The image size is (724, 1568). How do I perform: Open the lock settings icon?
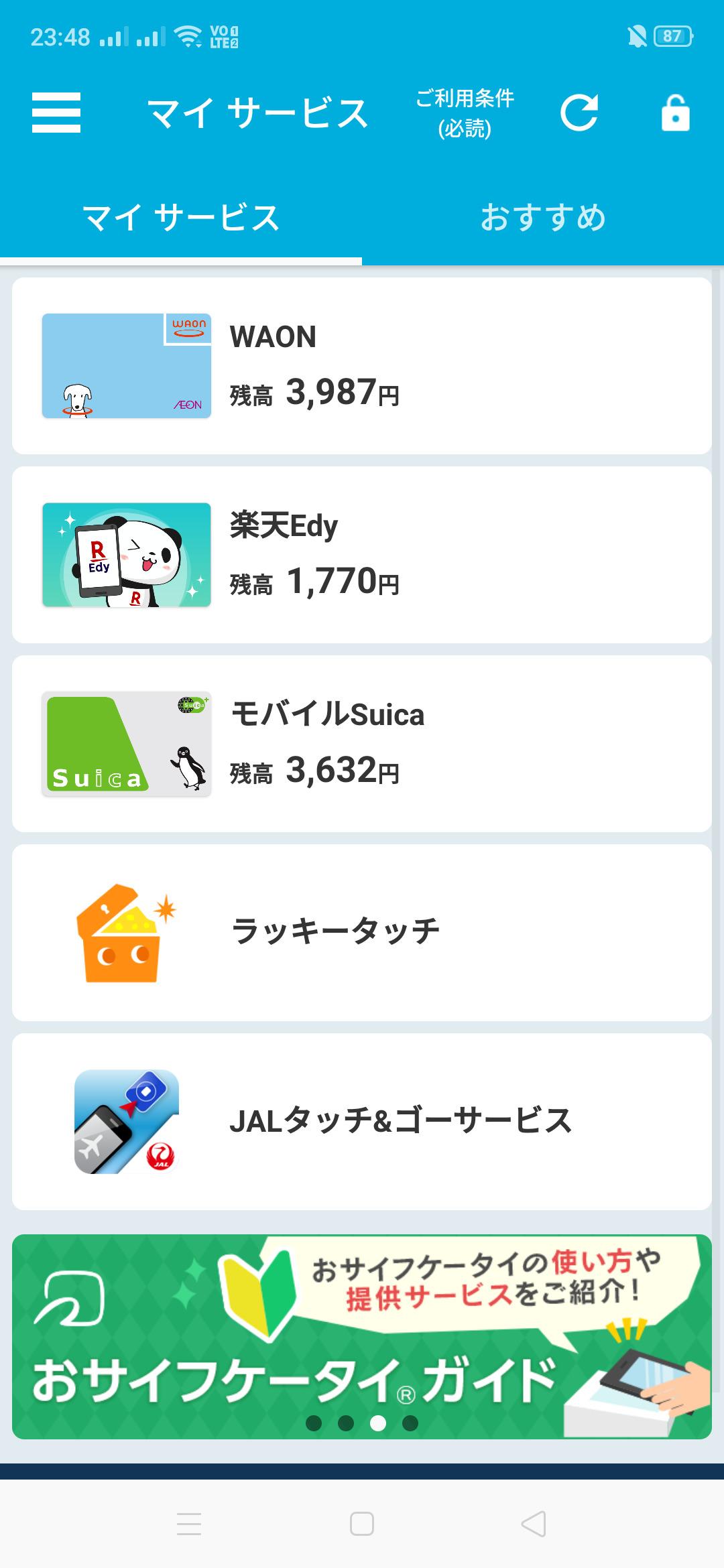coord(675,113)
